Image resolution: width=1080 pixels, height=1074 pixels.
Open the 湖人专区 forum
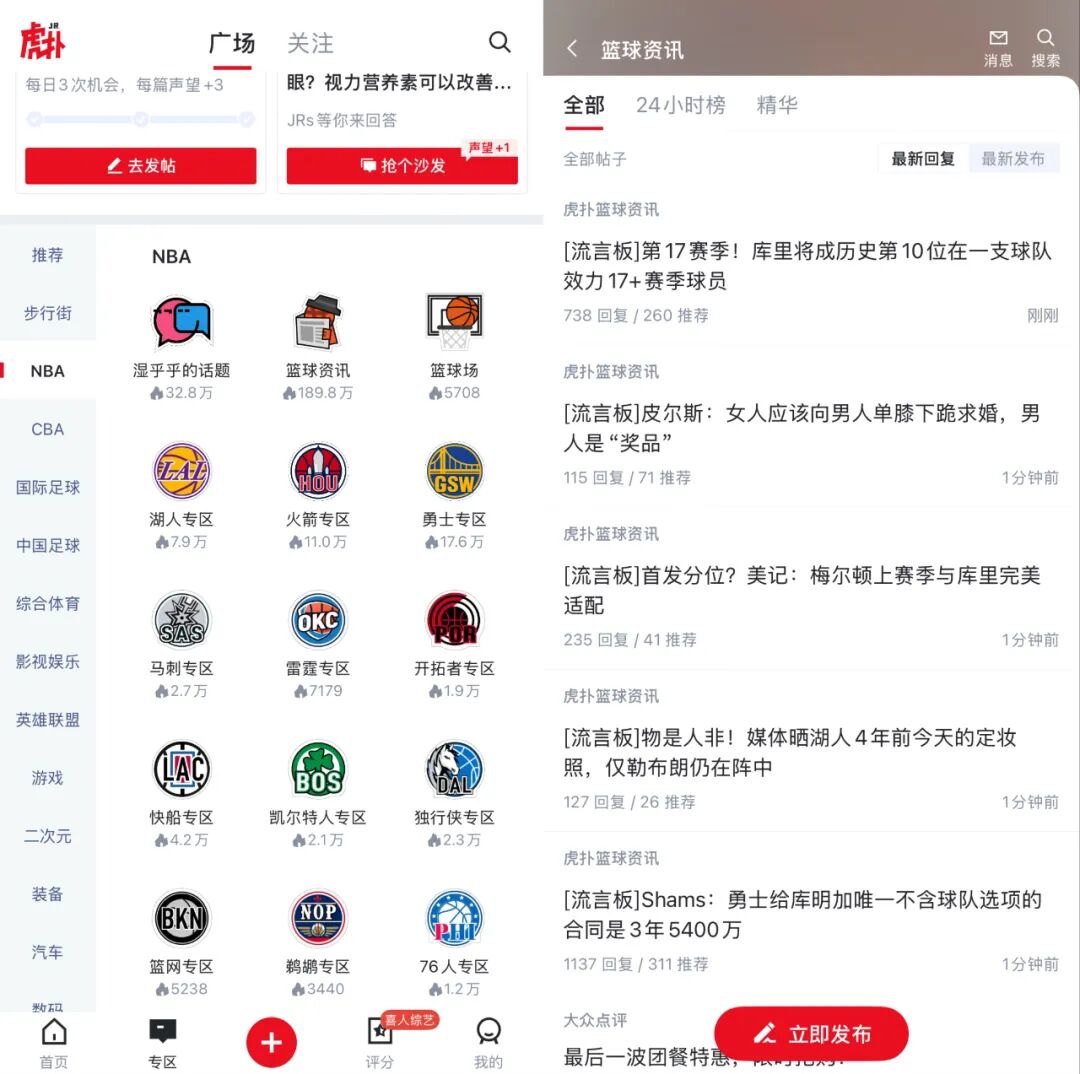tap(181, 483)
